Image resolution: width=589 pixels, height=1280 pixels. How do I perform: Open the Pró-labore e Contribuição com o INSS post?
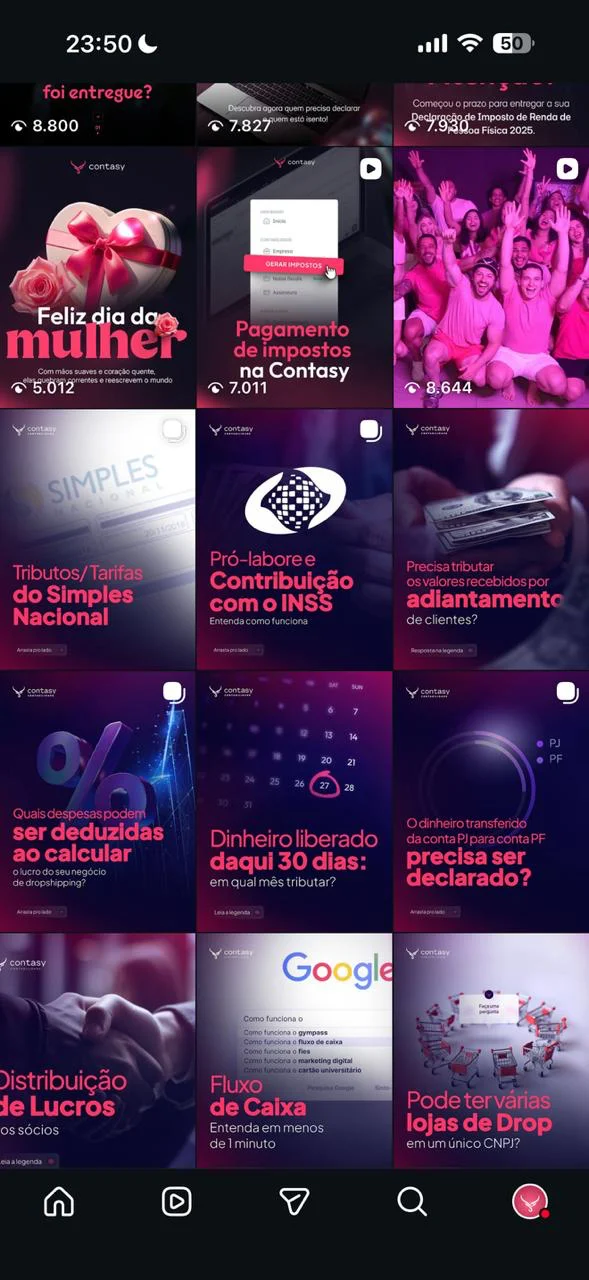[x=294, y=539]
